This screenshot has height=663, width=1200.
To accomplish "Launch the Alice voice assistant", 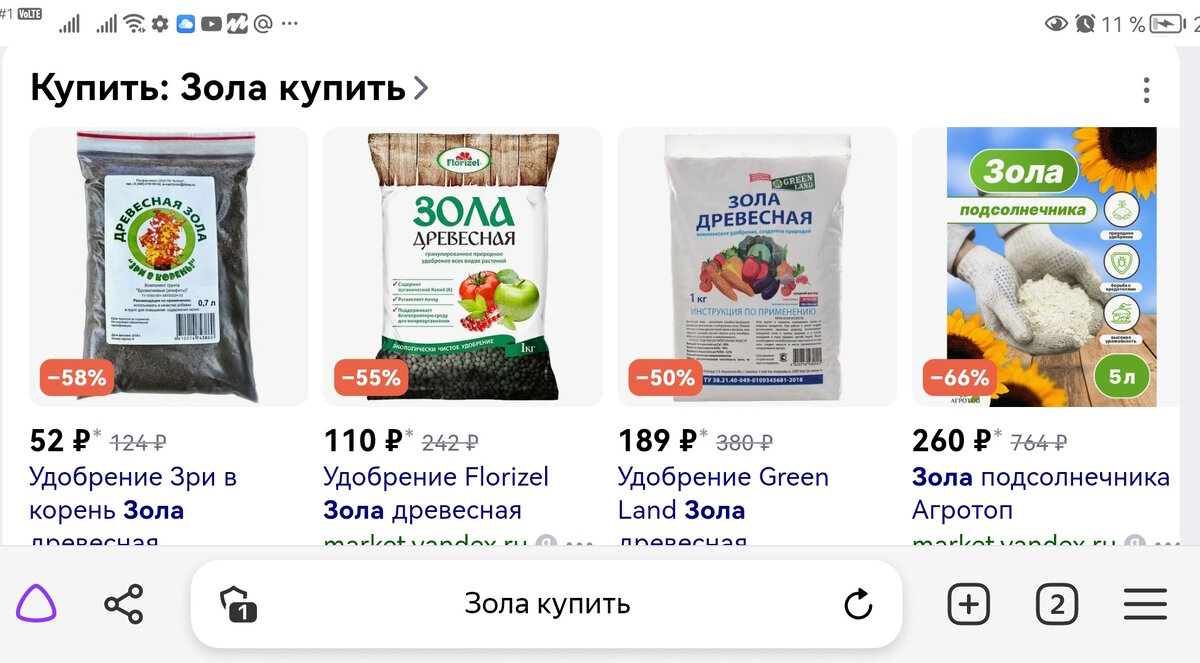I will (36, 604).
